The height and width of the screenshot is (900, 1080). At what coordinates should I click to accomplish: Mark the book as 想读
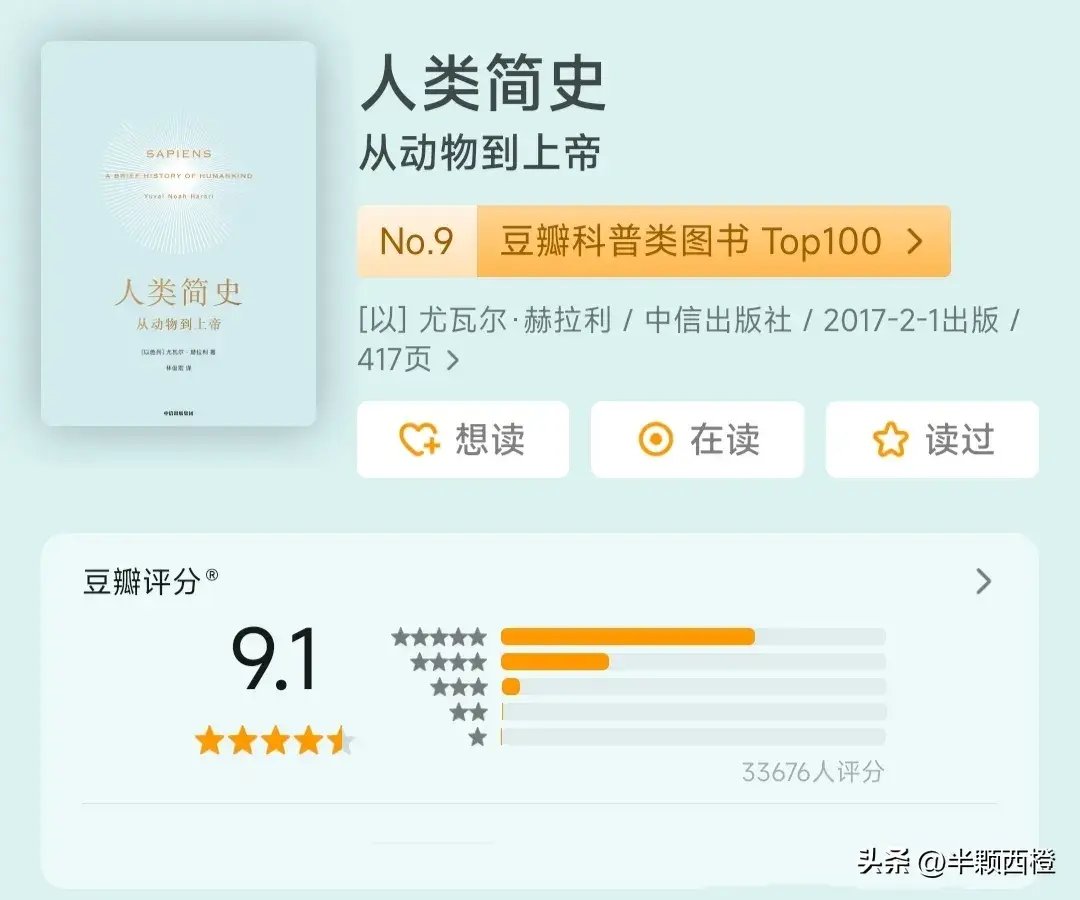[463, 440]
